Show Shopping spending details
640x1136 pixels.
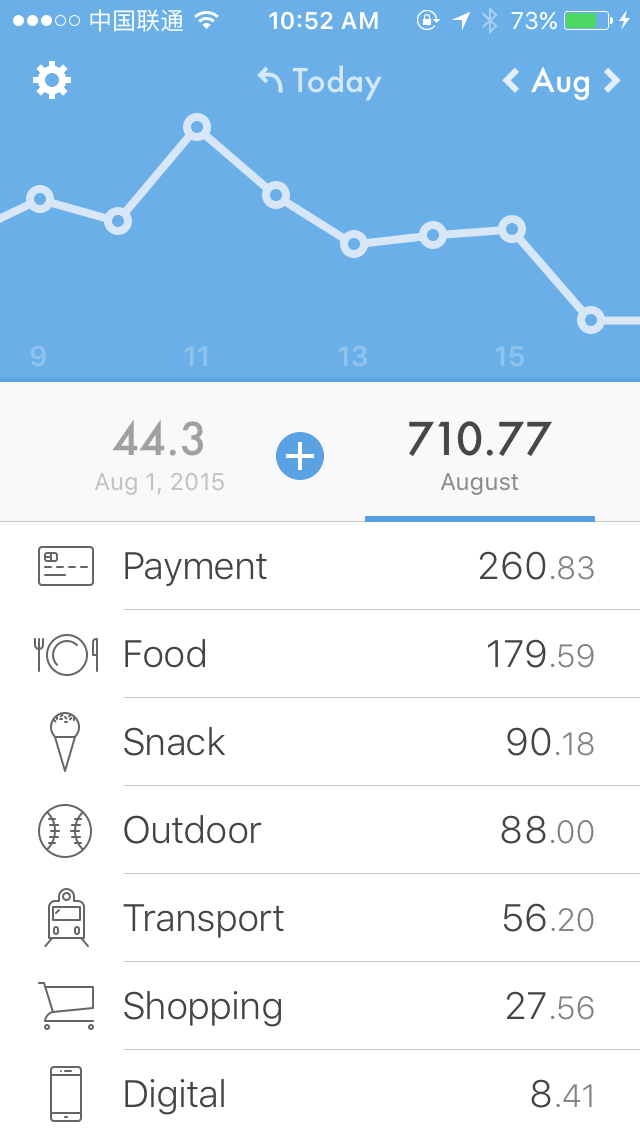(x=320, y=1006)
